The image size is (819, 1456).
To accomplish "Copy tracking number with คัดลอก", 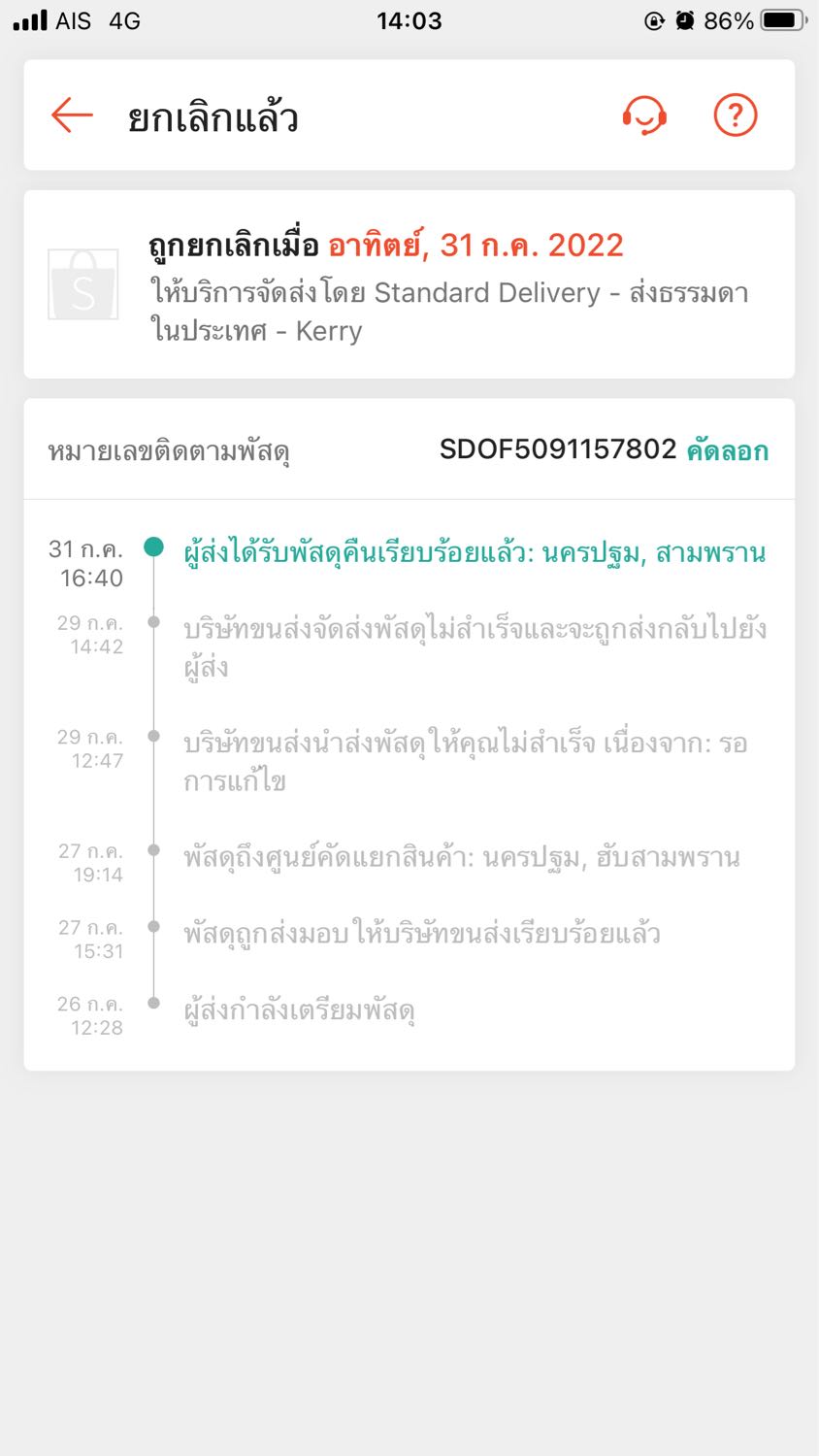I will (728, 450).
